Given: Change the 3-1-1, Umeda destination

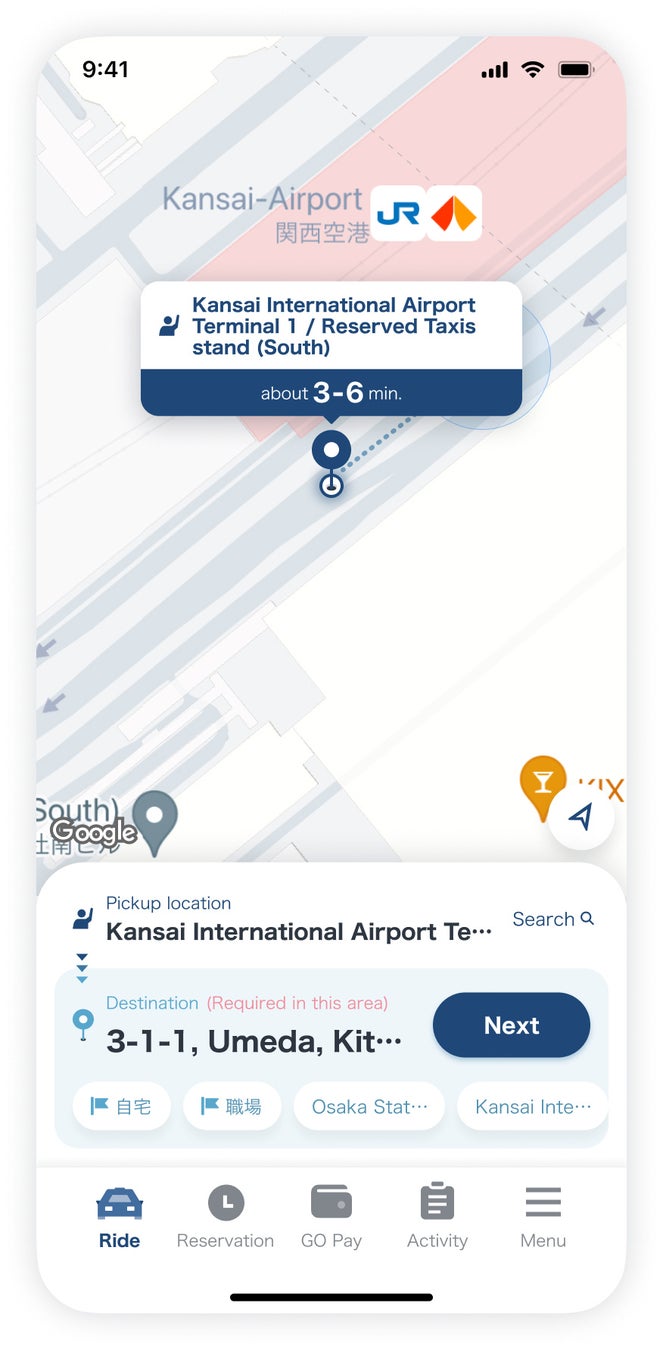Looking at the screenshot, I should pos(254,1041).
